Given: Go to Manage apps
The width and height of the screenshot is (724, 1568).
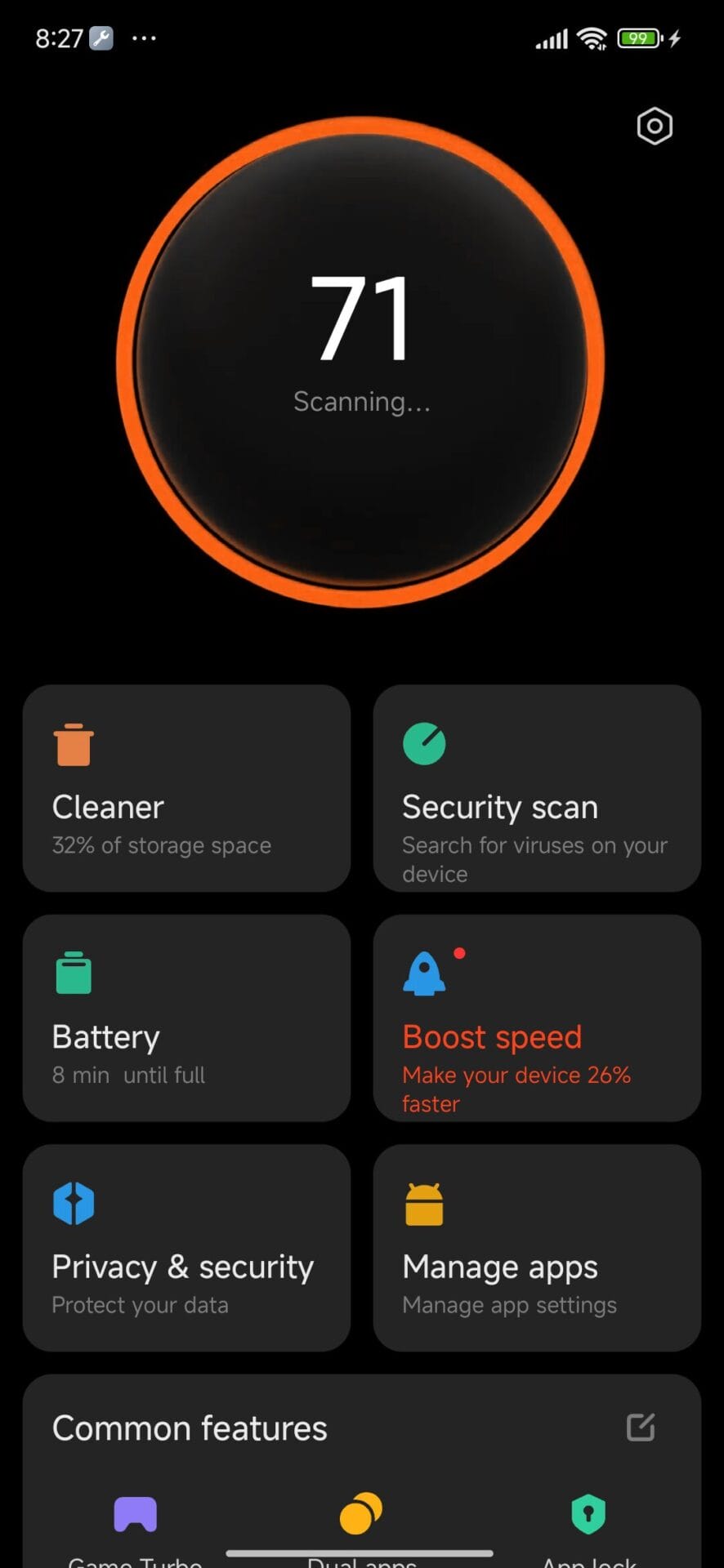Looking at the screenshot, I should (537, 1247).
